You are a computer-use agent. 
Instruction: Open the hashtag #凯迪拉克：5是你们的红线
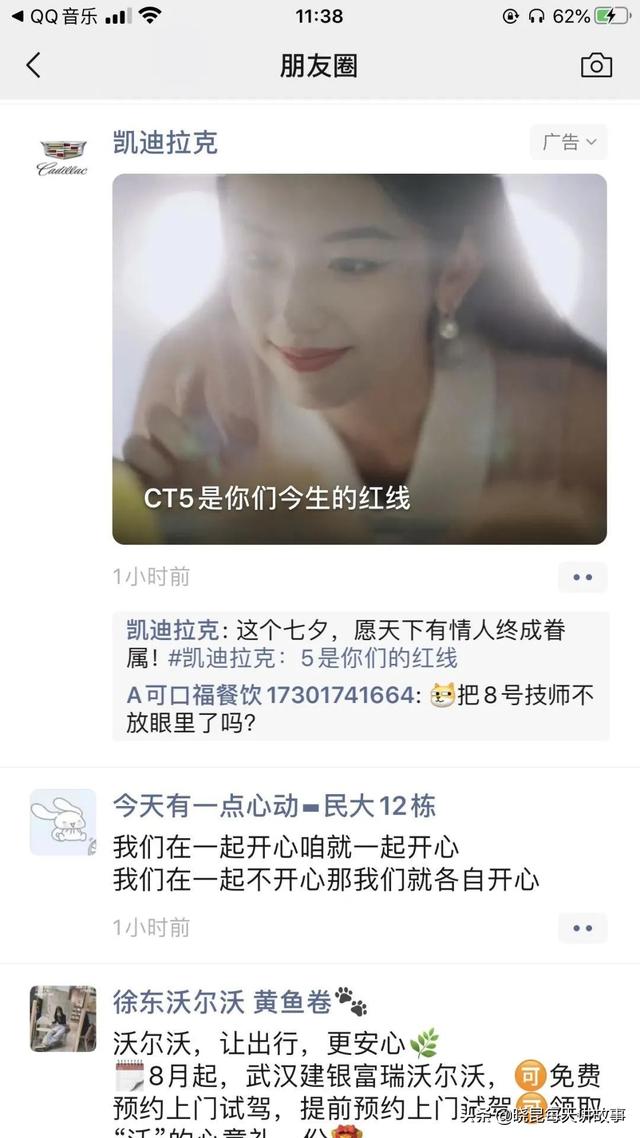coord(312,658)
